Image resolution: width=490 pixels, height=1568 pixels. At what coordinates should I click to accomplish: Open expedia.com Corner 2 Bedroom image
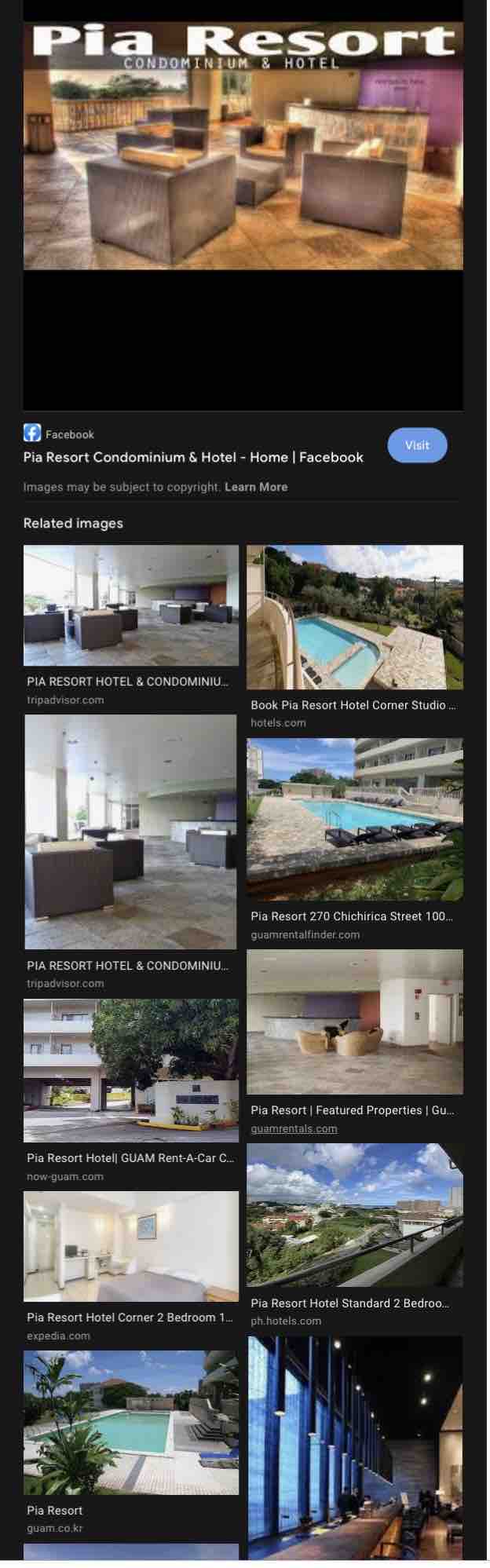coord(131,1246)
